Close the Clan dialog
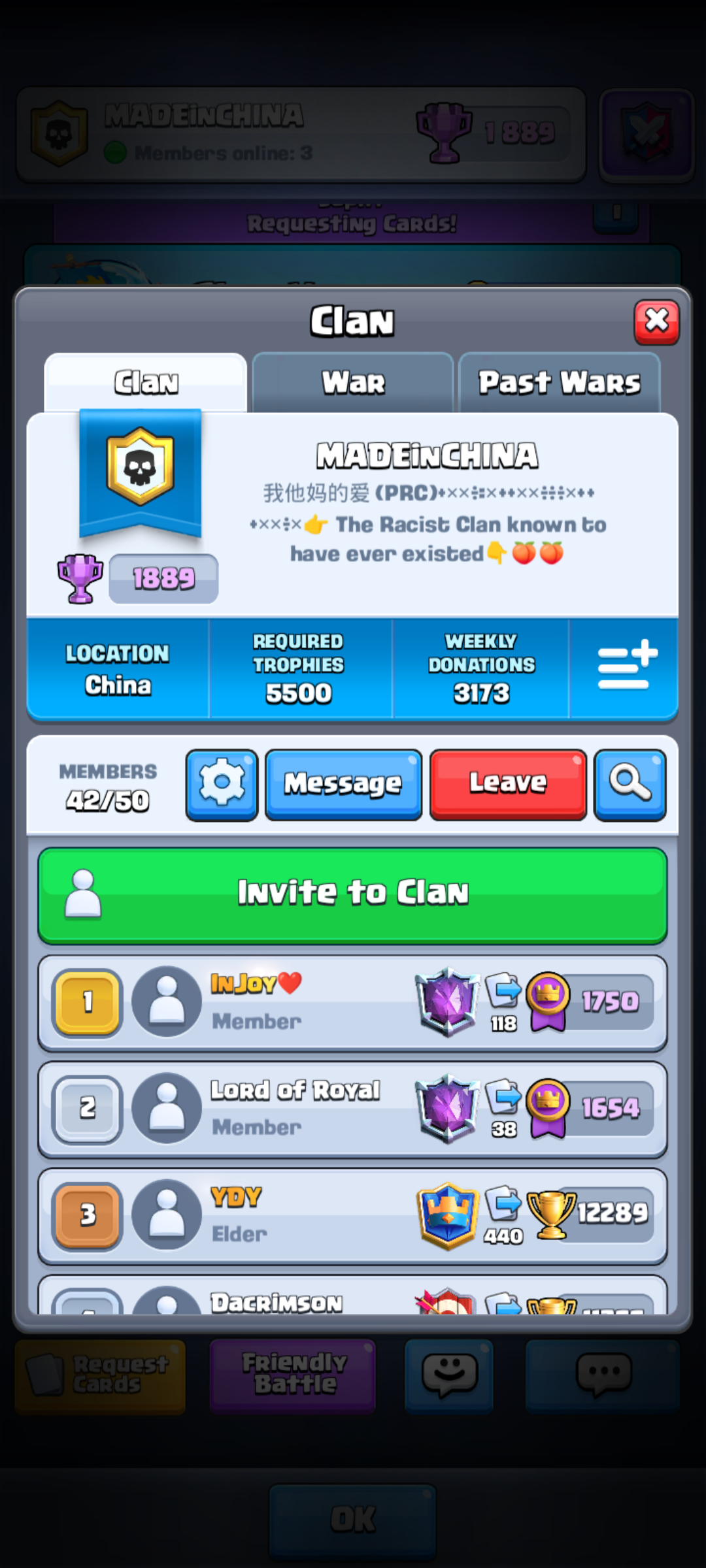 [x=656, y=321]
